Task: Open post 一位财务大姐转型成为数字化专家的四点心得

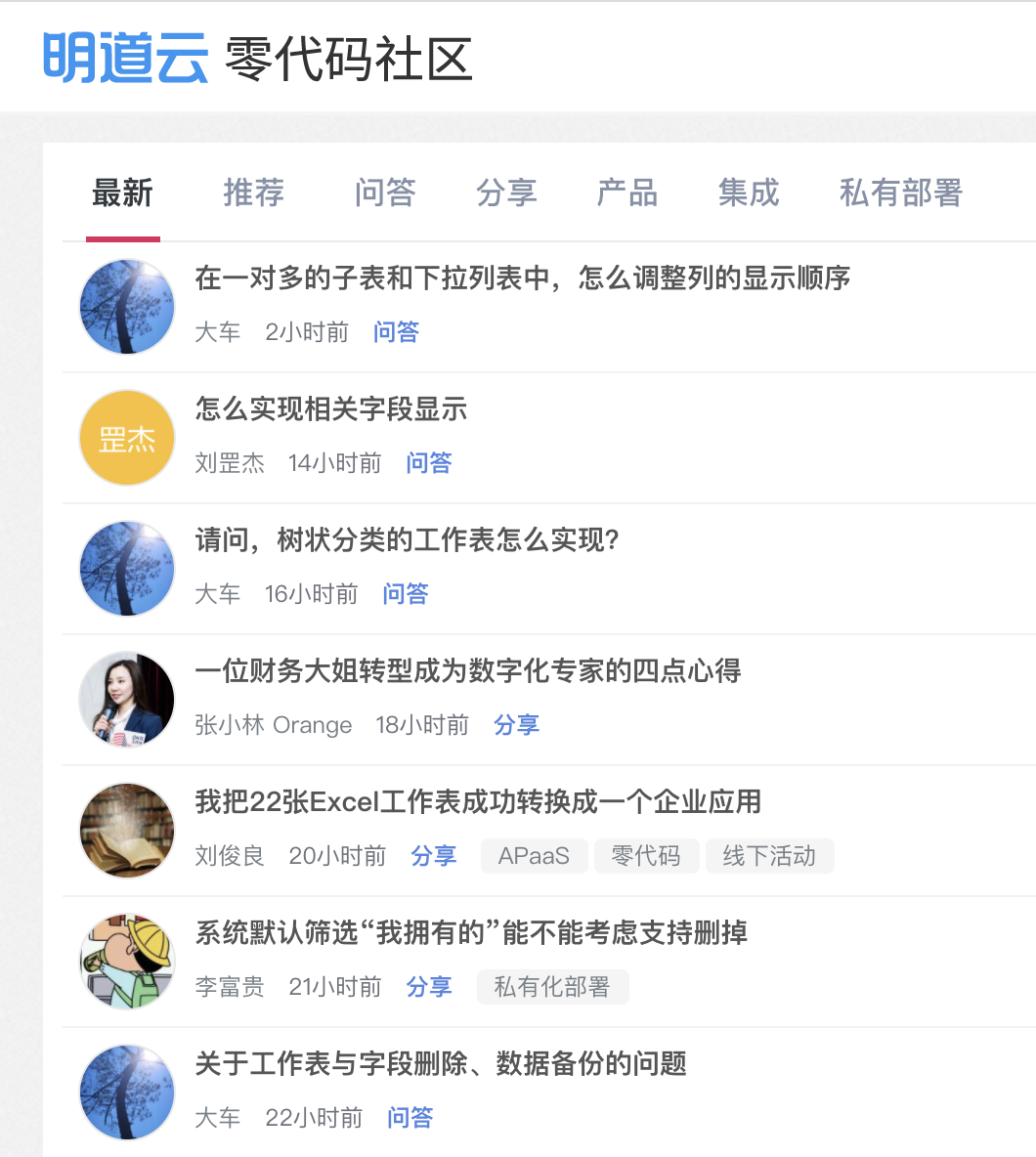Action: [x=467, y=671]
